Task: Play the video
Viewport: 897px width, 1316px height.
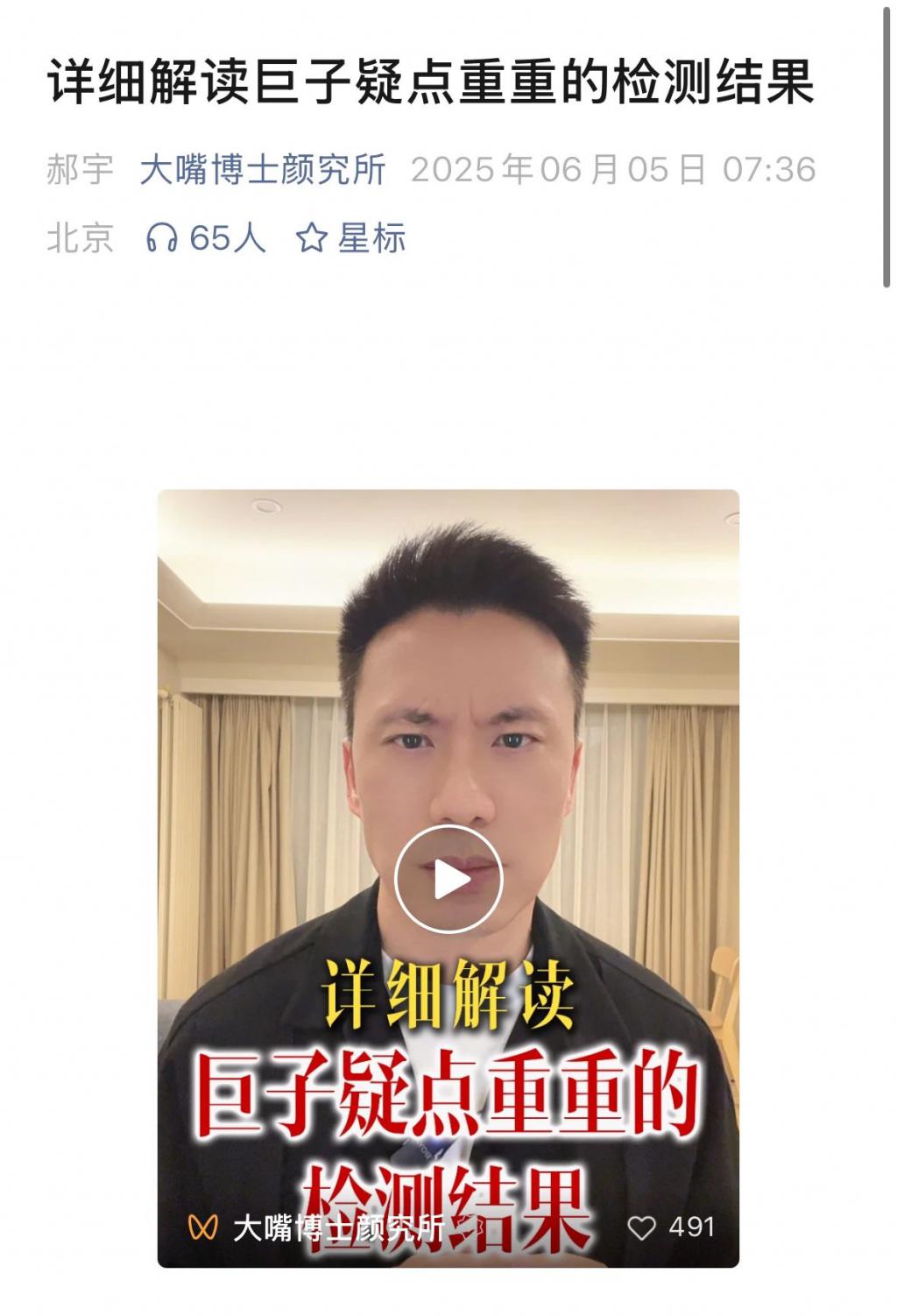Action: click(x=448, y=879)
